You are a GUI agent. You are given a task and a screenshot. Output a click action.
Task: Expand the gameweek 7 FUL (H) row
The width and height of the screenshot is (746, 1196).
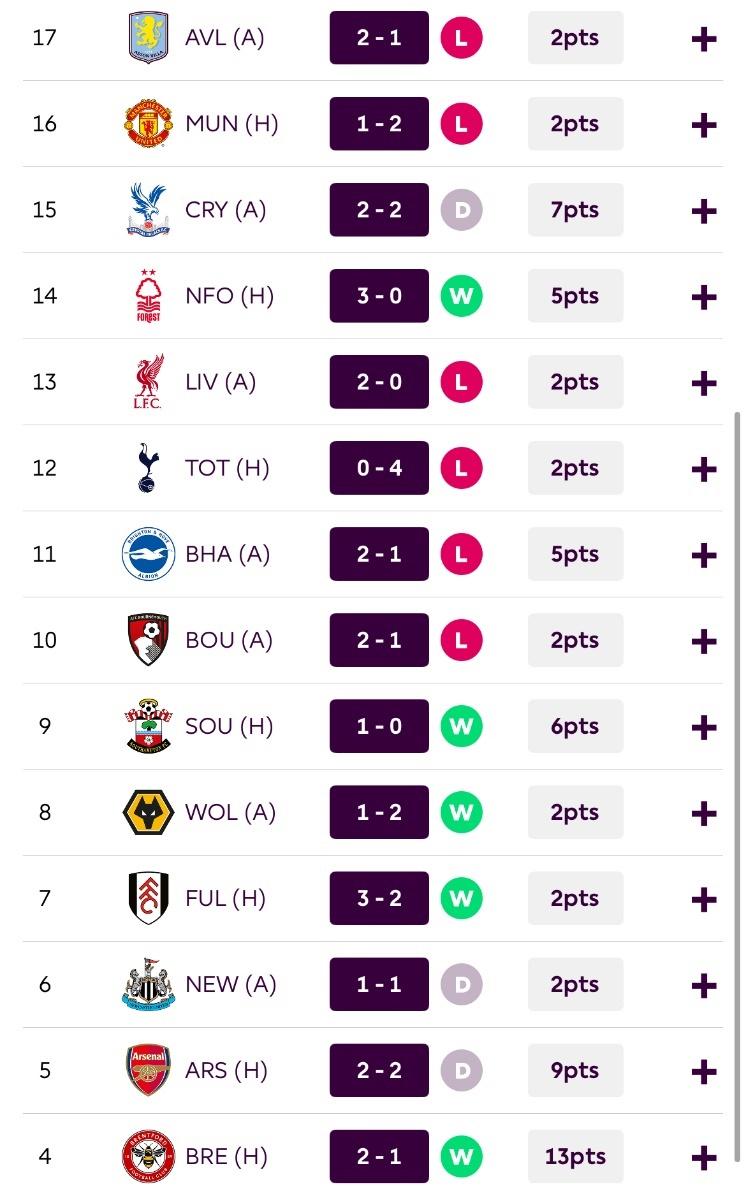coord(703,901)
